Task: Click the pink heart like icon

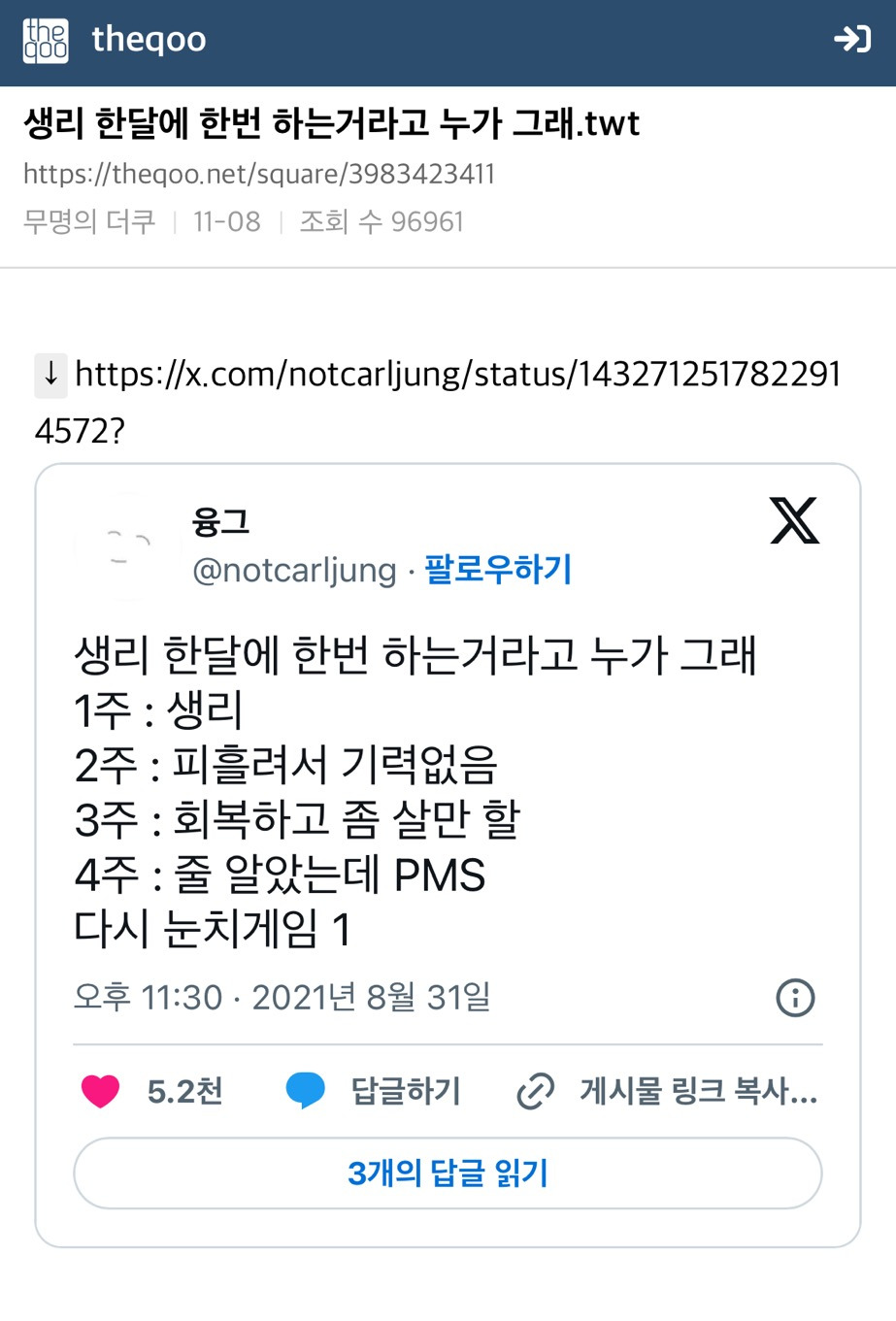Action: 101,1091
